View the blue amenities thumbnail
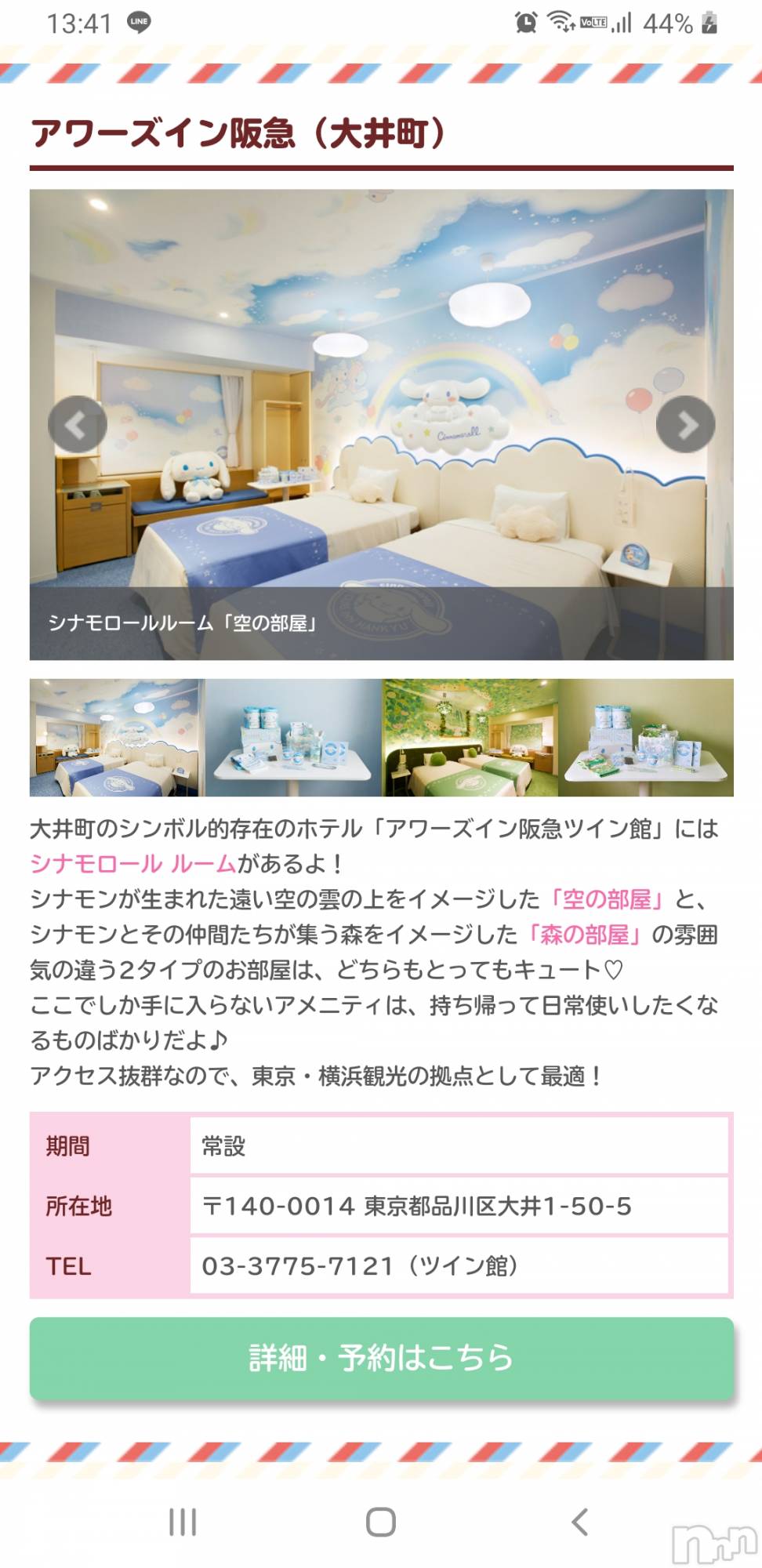This screenshot has height=1568, width=762. 293,738
